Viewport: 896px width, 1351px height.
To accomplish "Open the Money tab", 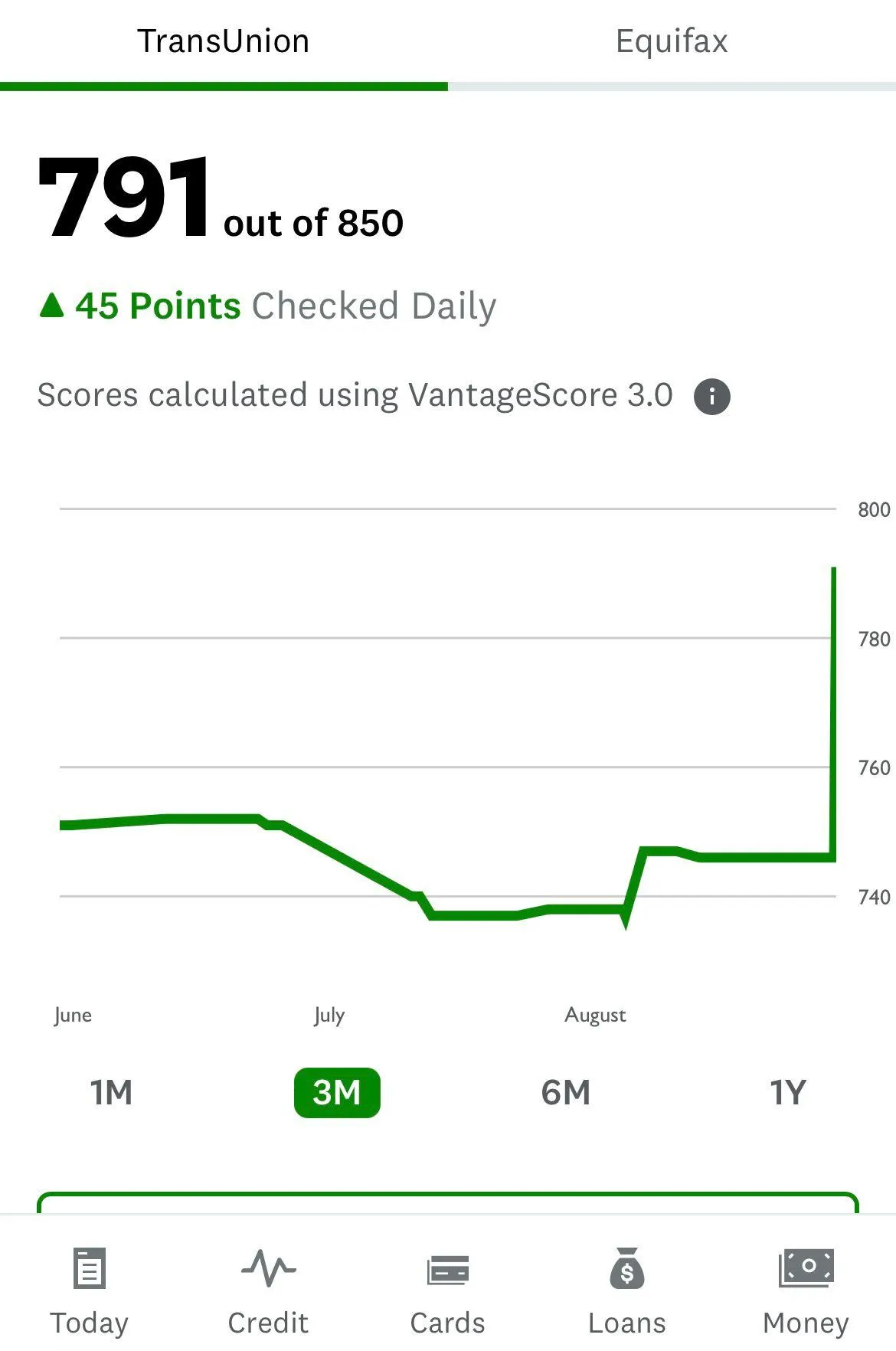I will pyautogui.click(x=806, y=1290).
